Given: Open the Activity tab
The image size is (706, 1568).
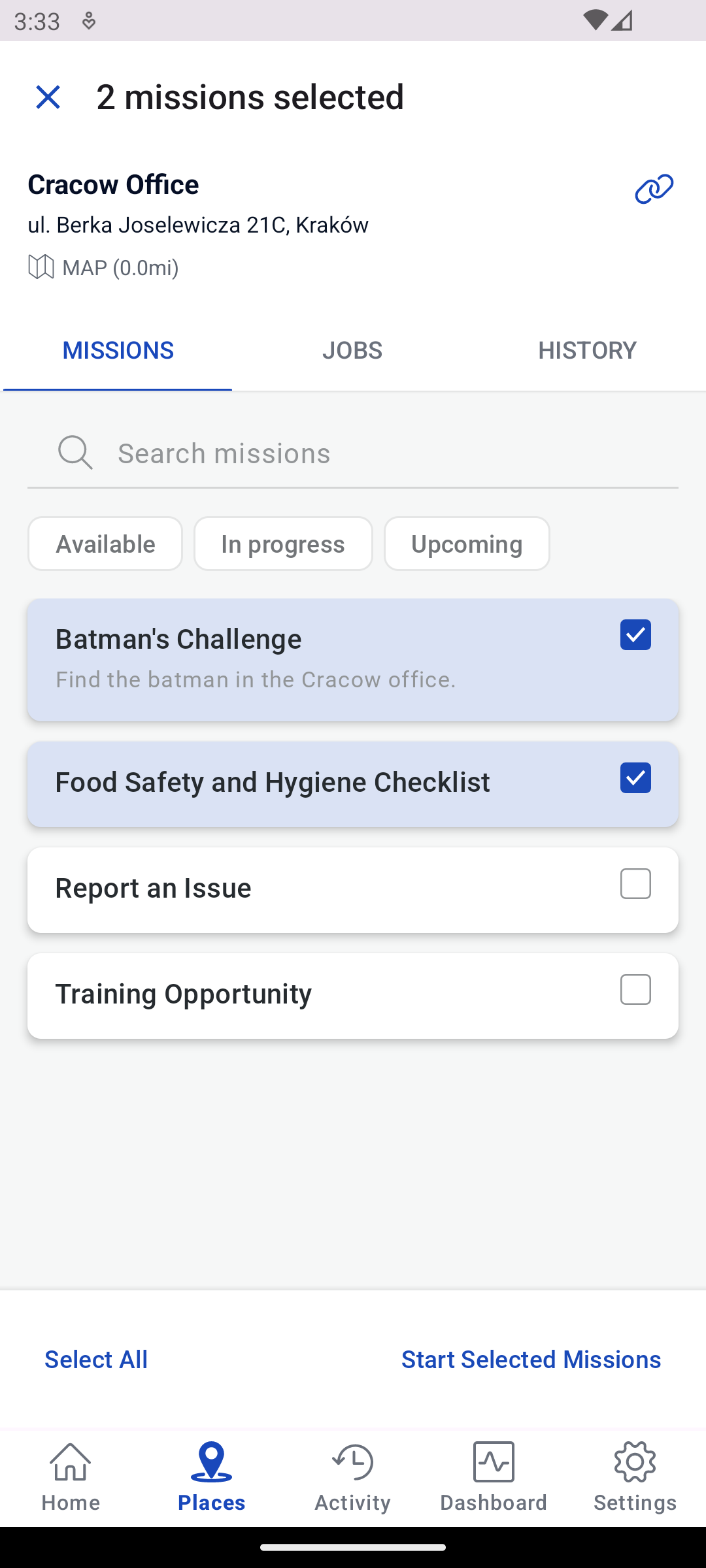Looking at the screenshot, I should pos(353,1478).
